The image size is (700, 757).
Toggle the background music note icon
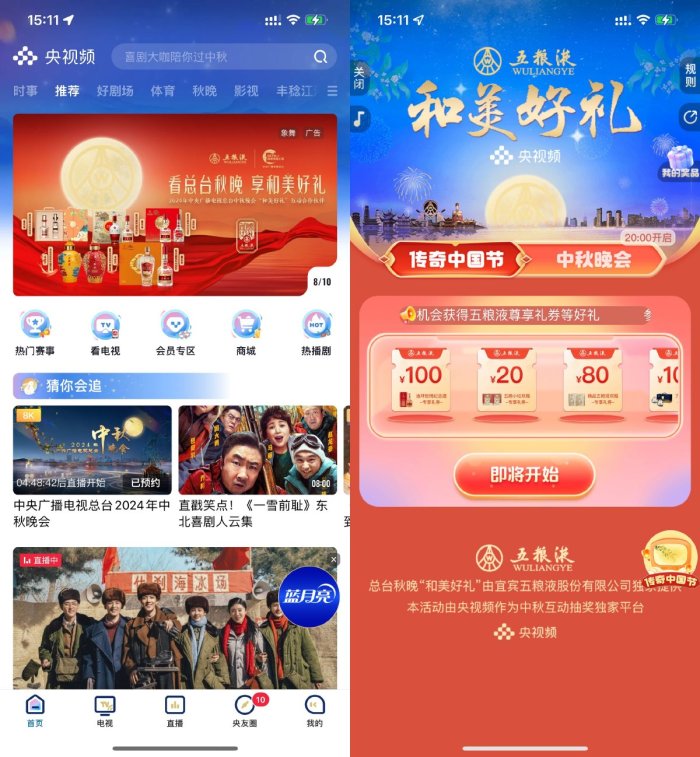tap(359, 119)
